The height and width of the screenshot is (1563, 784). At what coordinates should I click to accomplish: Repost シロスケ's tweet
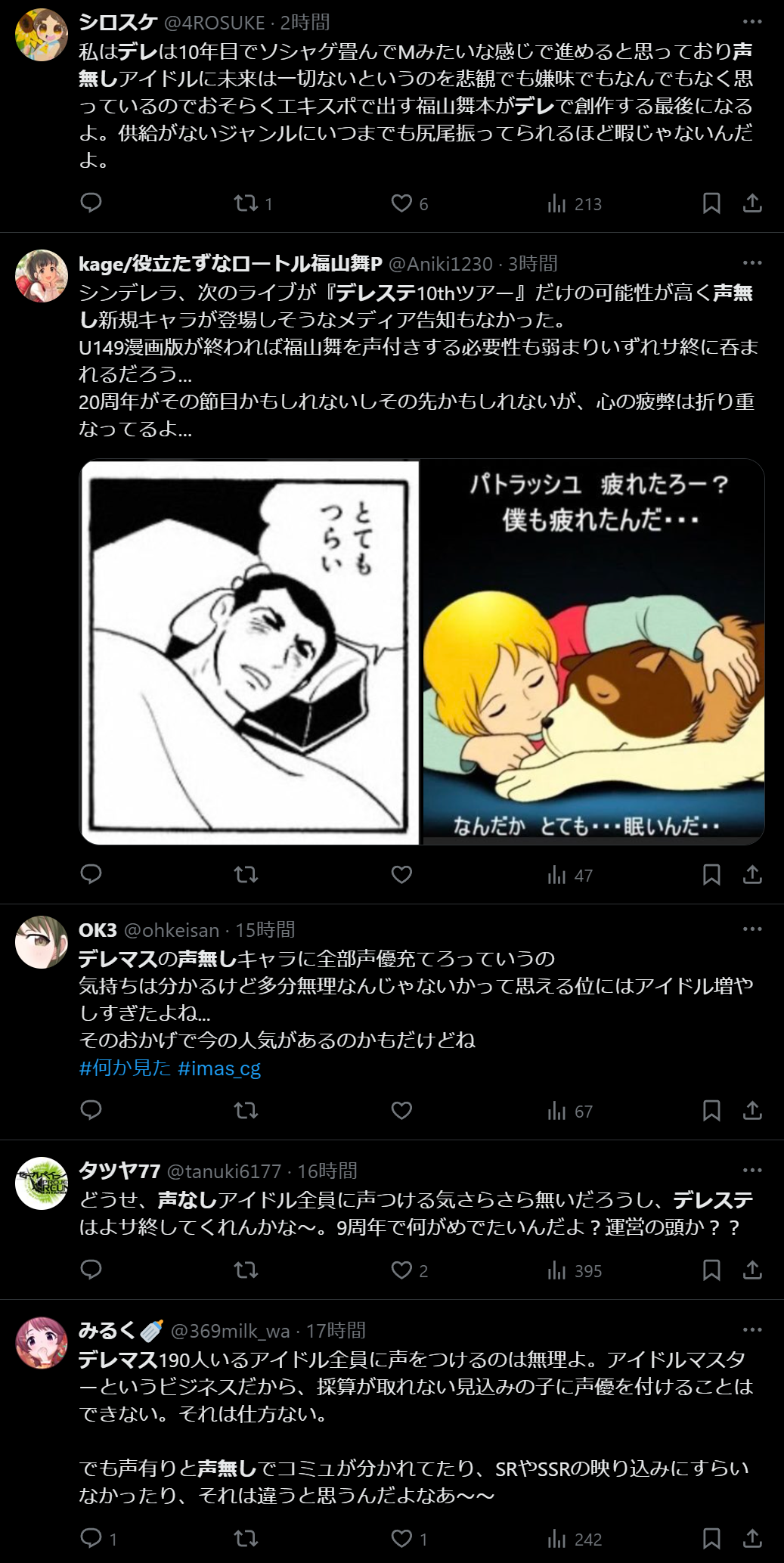(246, 203)
